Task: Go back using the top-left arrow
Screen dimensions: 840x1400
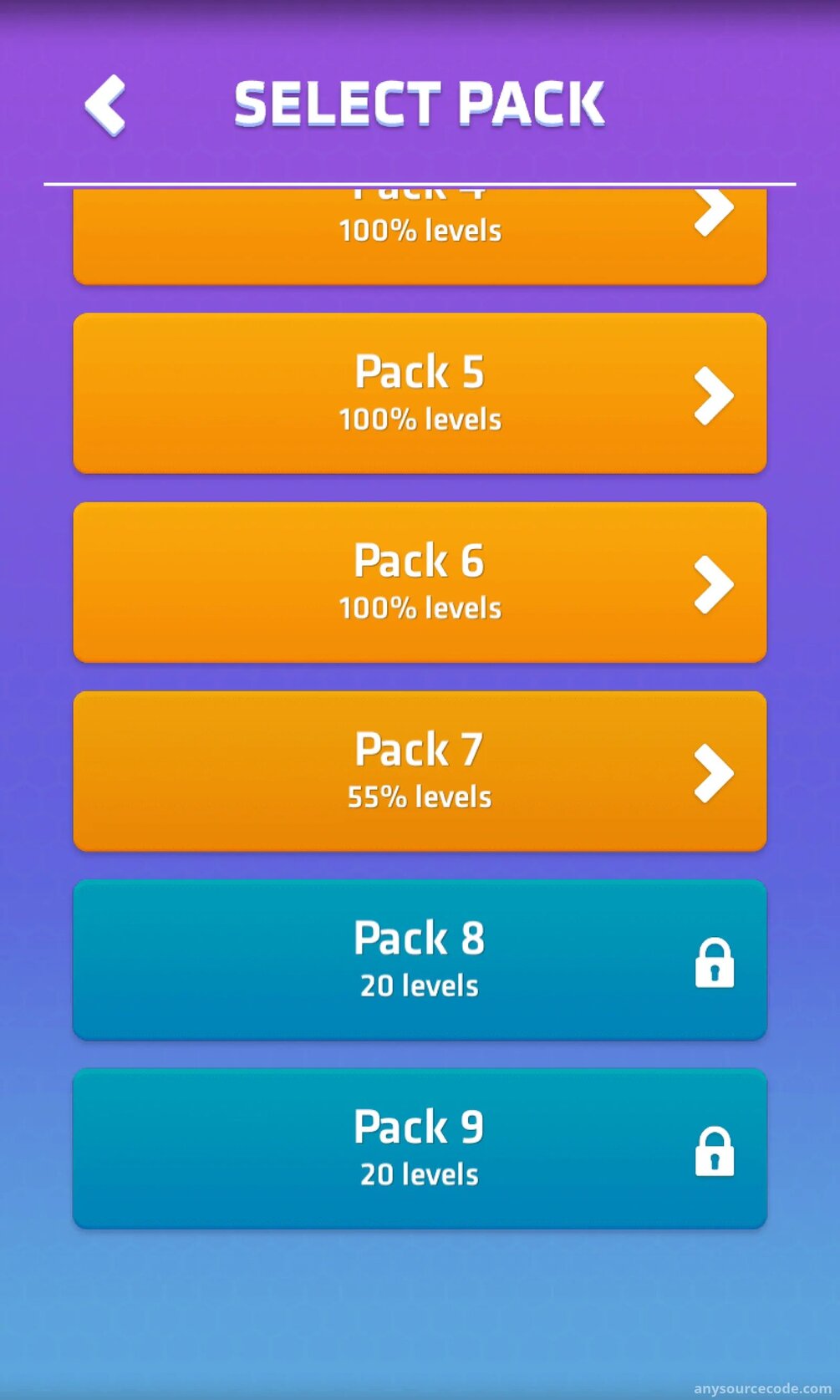Action: click(105, 105)
